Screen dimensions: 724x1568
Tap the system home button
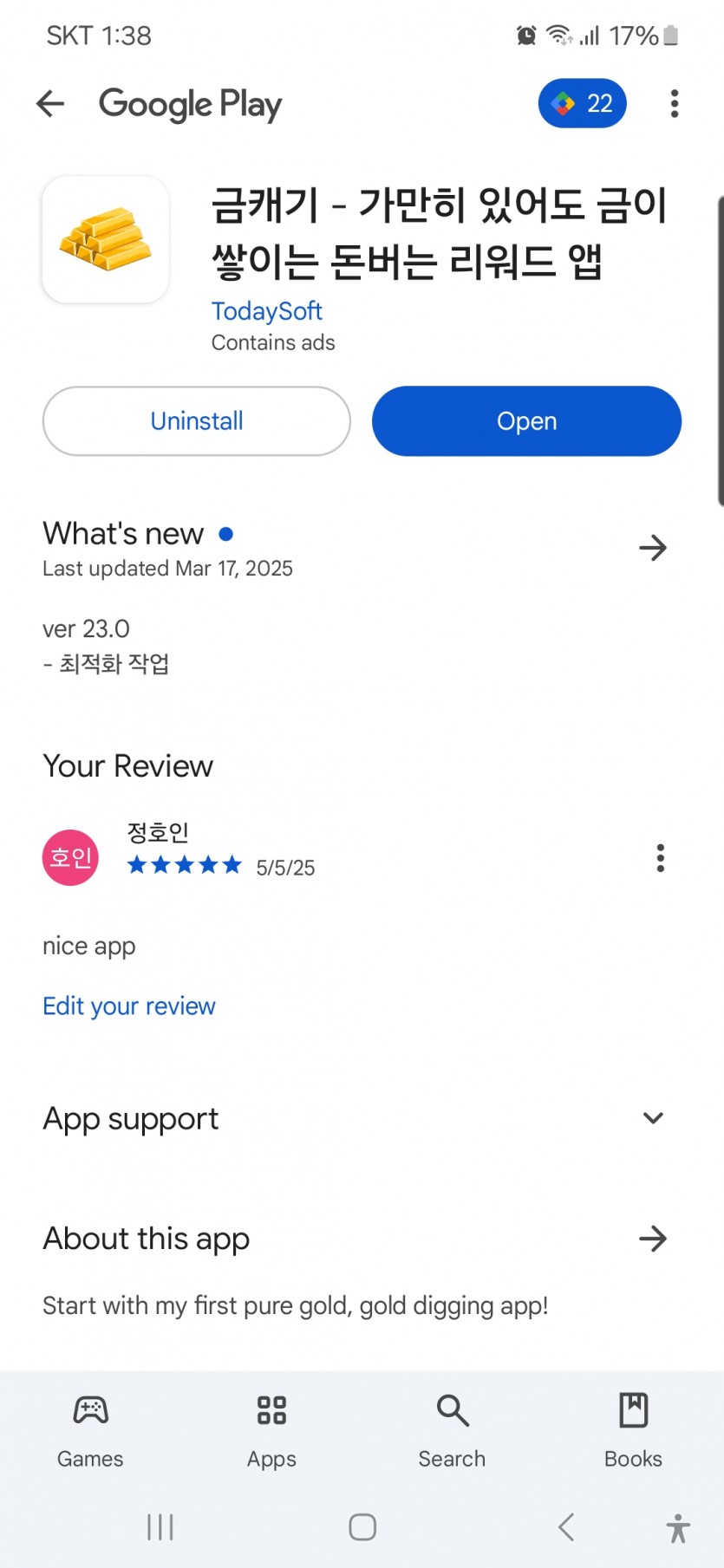pyautogui.click(x=362, y=1526)
